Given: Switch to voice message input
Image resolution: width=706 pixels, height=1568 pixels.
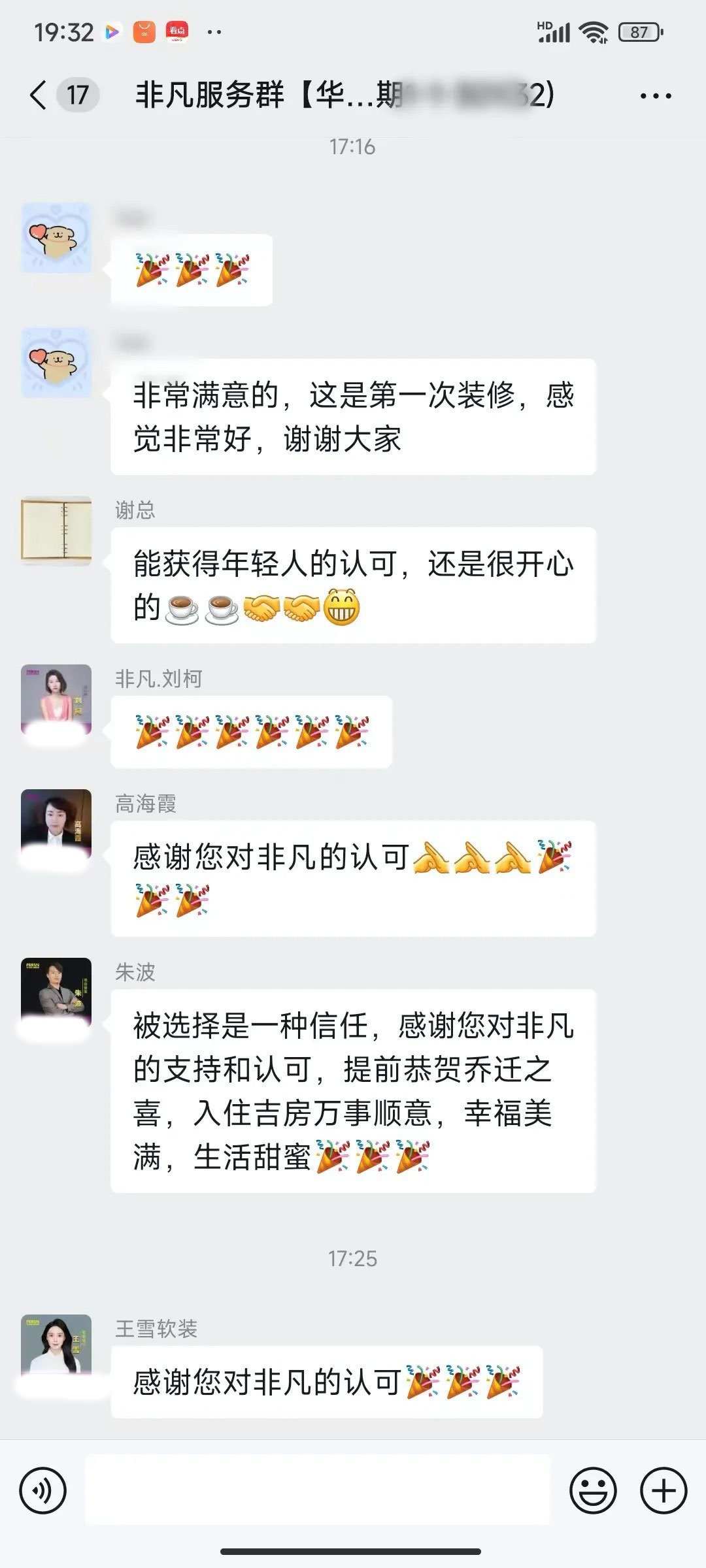Looking at the screenshot, I should [43, 1492].
